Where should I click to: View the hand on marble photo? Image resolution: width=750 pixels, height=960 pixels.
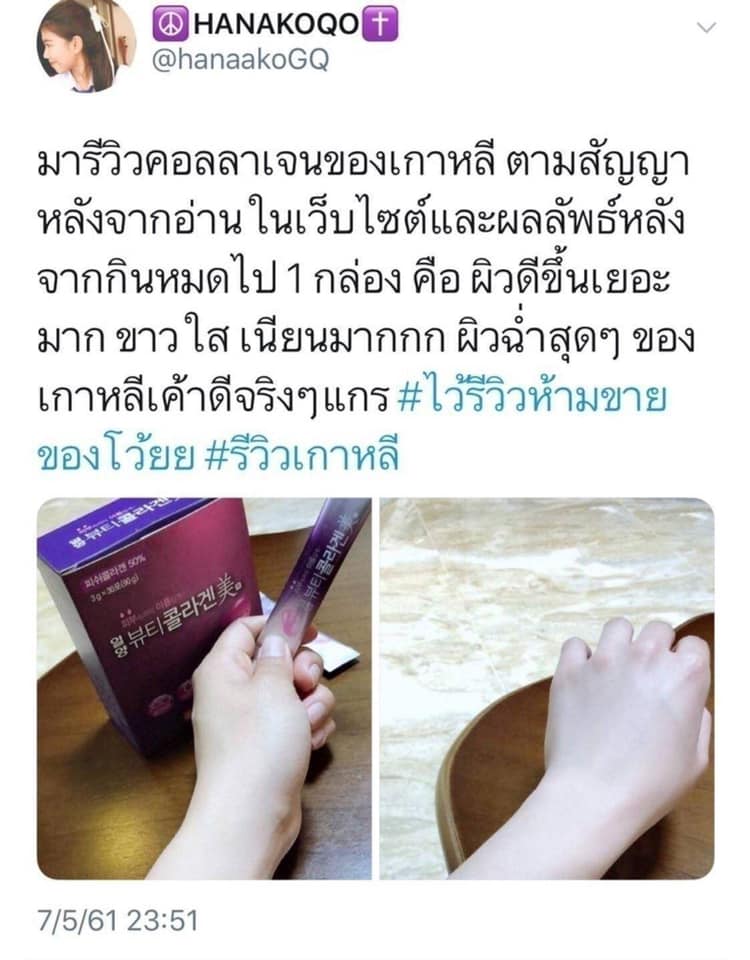click(547, 689)
